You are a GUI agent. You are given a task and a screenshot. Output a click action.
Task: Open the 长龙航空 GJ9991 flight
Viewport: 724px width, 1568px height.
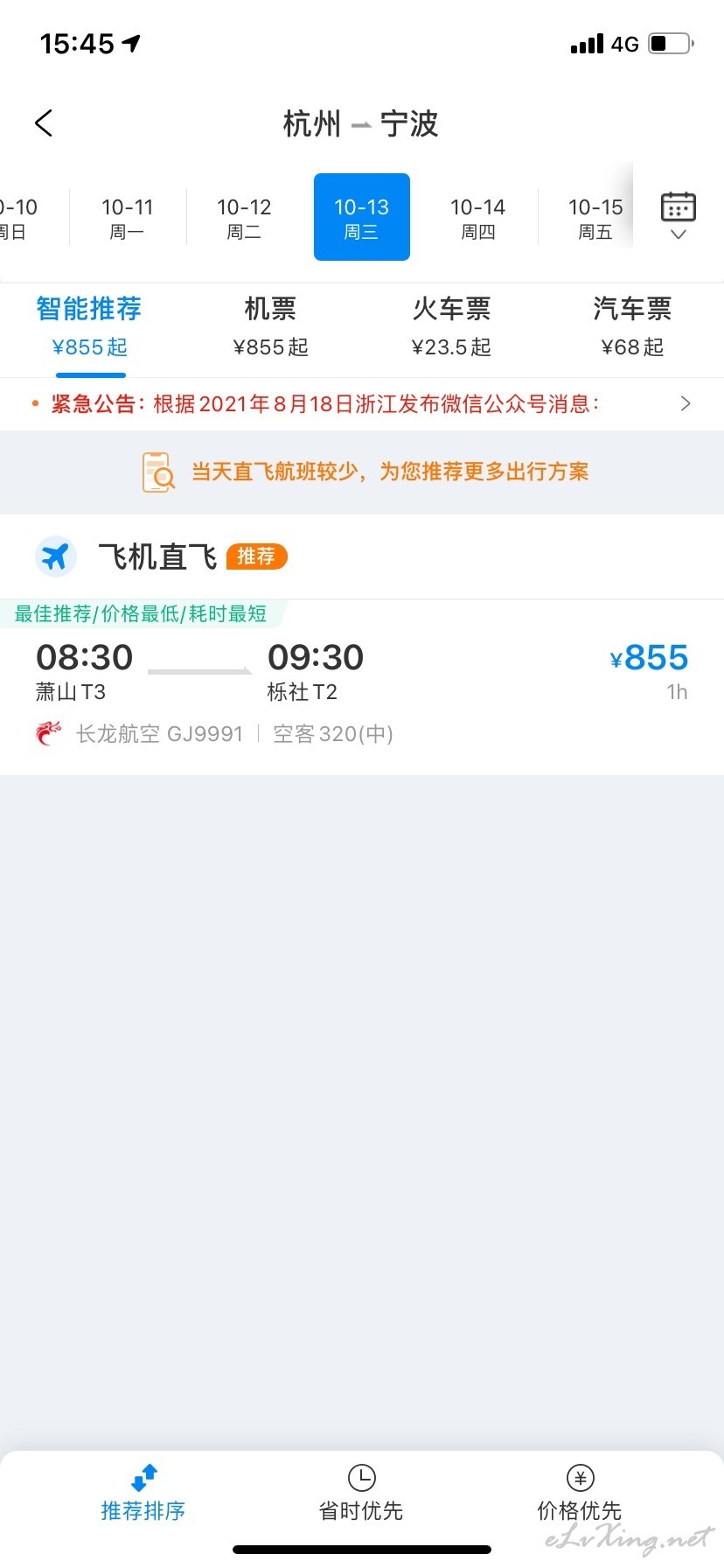coord(362,687)
